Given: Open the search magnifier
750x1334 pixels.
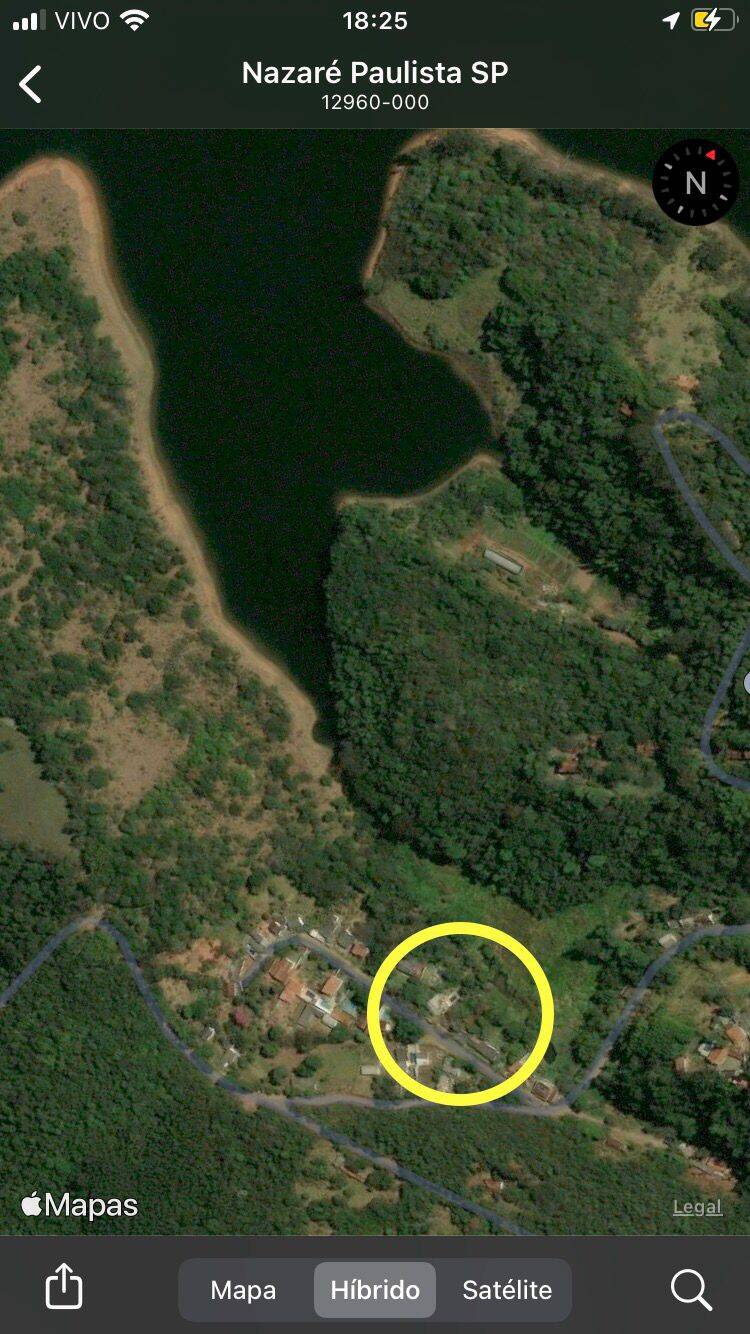Looking at the screenshot, I should coord(690,1289).
